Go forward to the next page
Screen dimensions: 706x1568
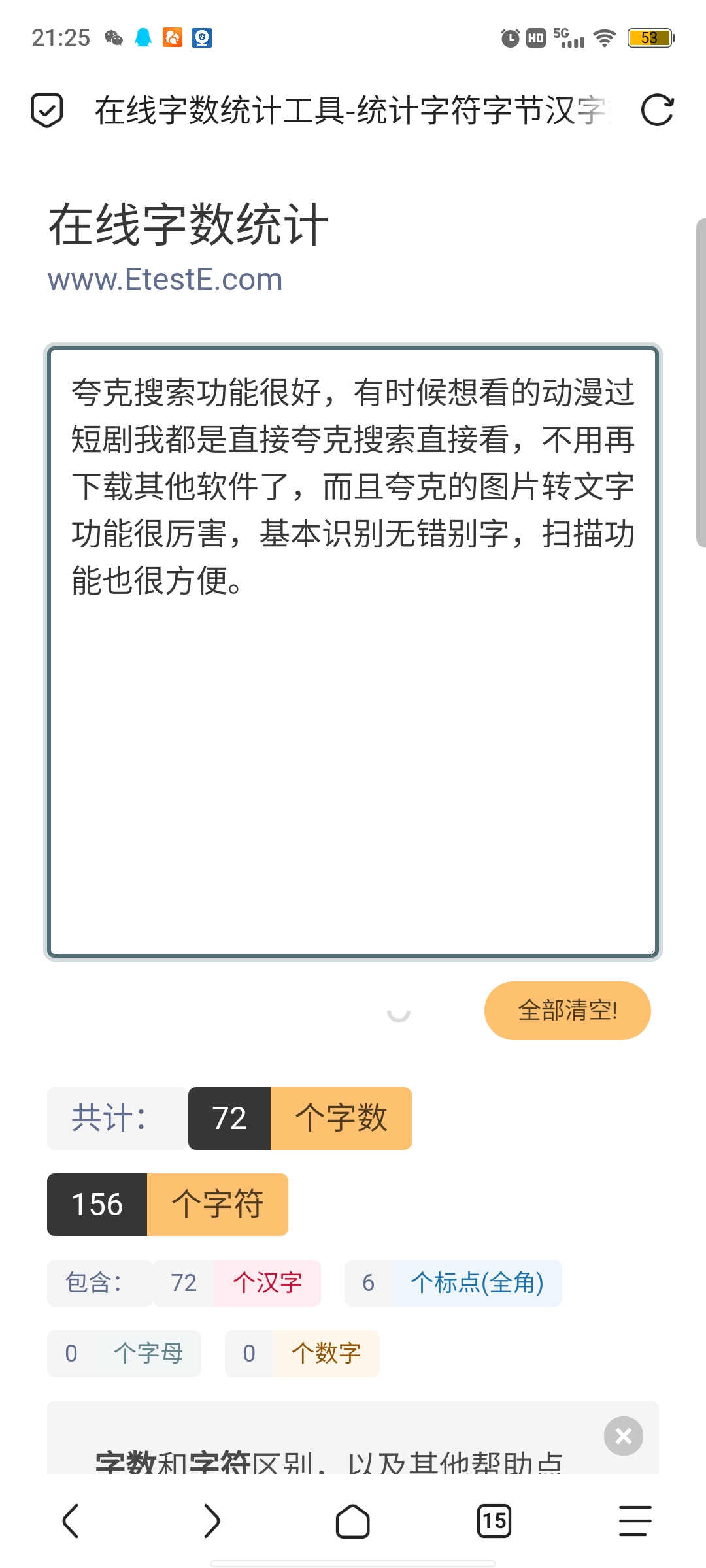212,1521
